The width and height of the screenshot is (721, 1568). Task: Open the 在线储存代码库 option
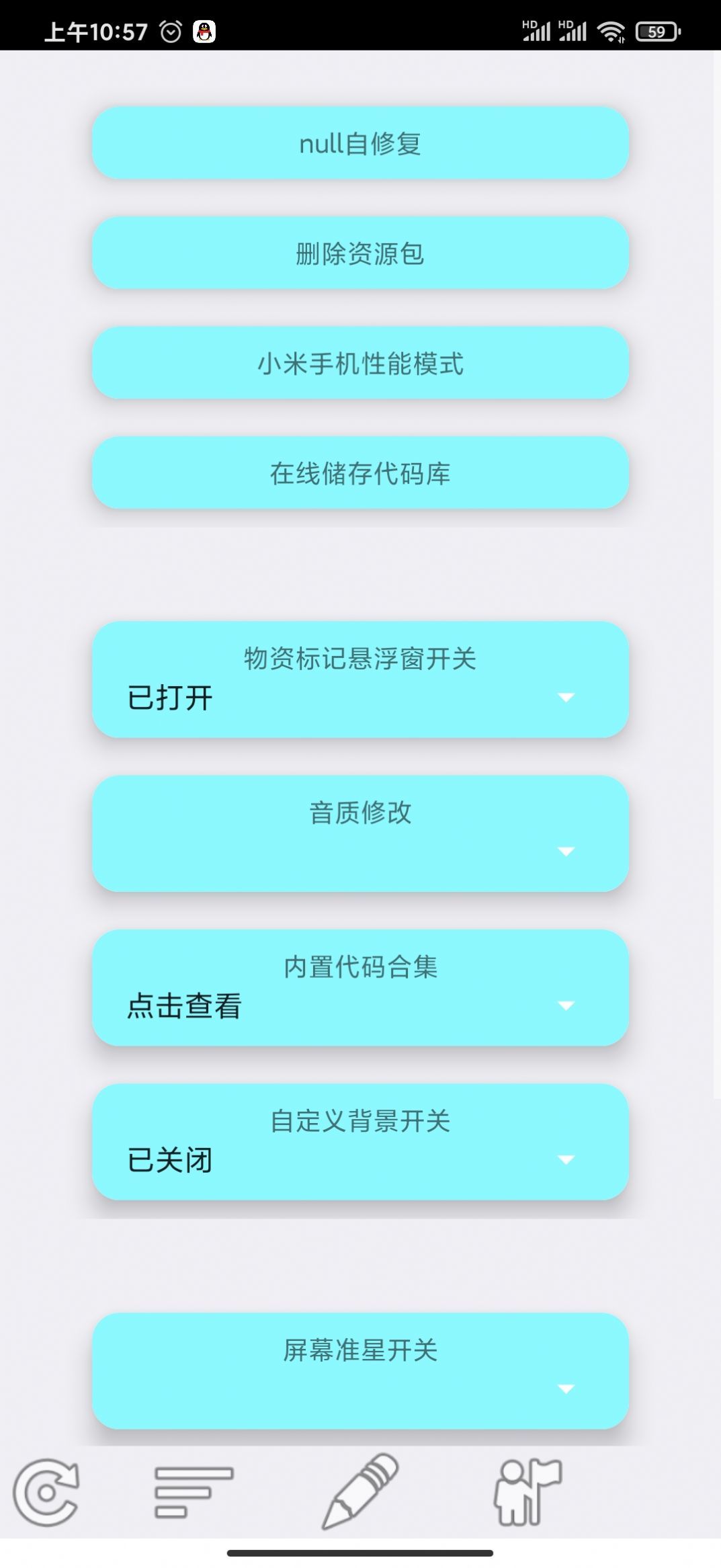click(x=361, y=472)
